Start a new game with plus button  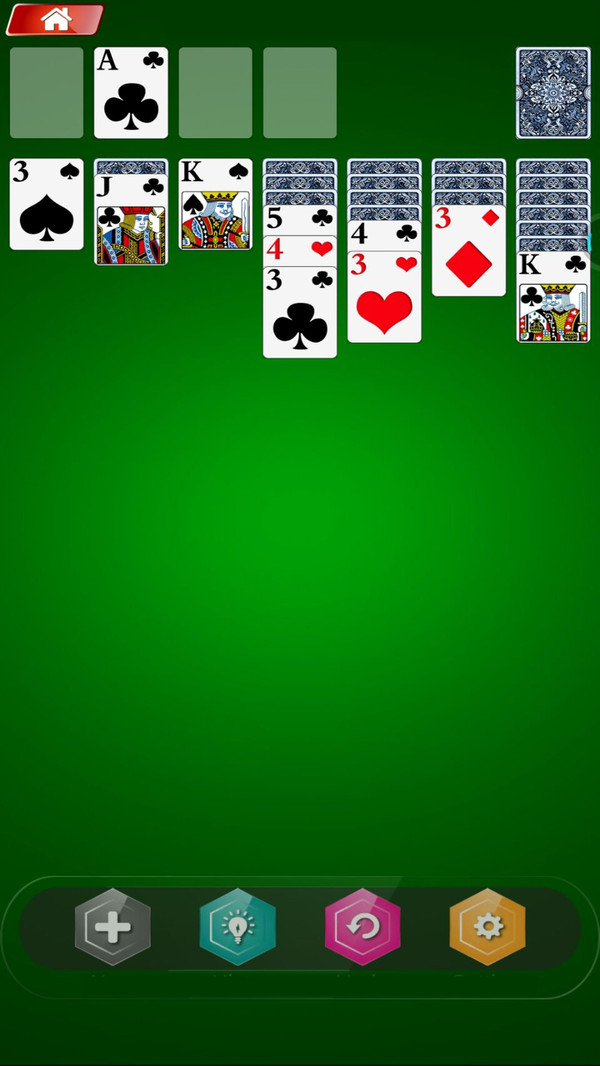coord(112,927)
